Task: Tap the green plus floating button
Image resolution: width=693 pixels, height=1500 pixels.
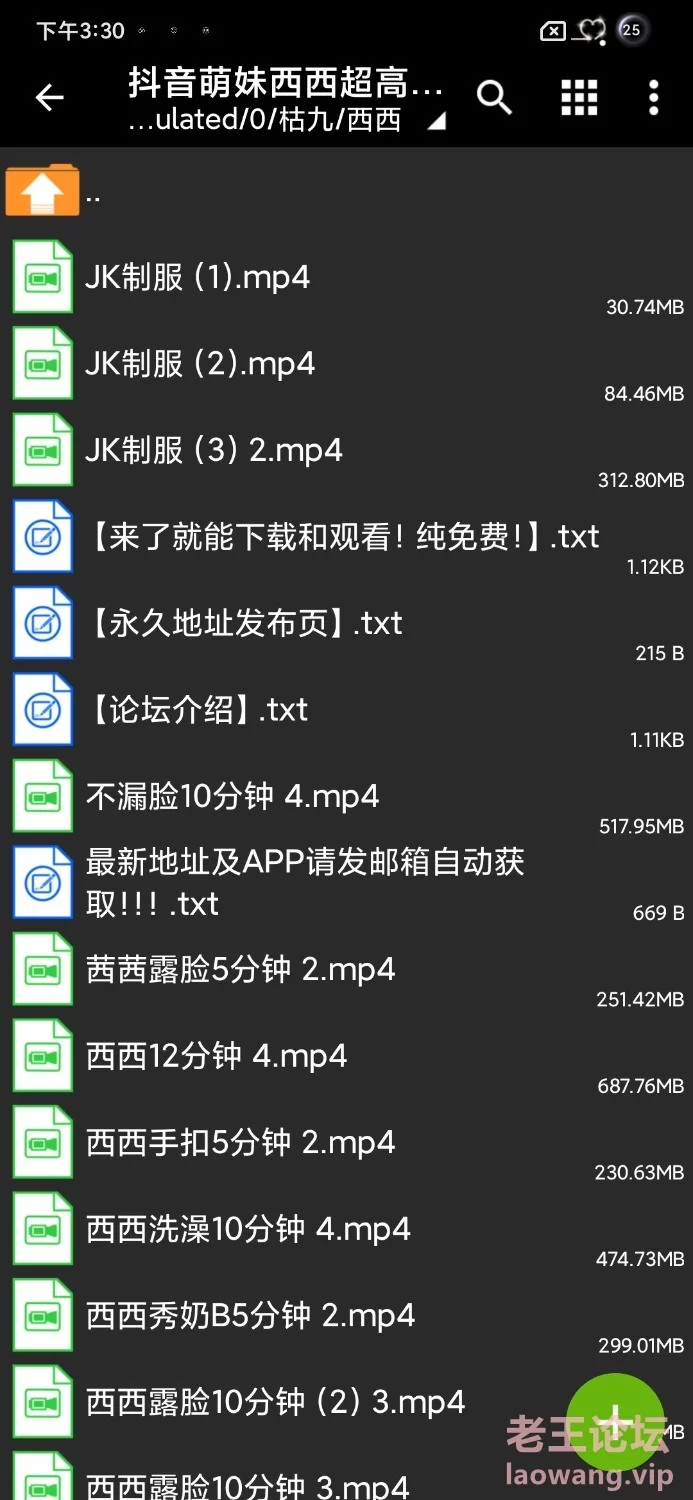Action: click(615, 1421)
